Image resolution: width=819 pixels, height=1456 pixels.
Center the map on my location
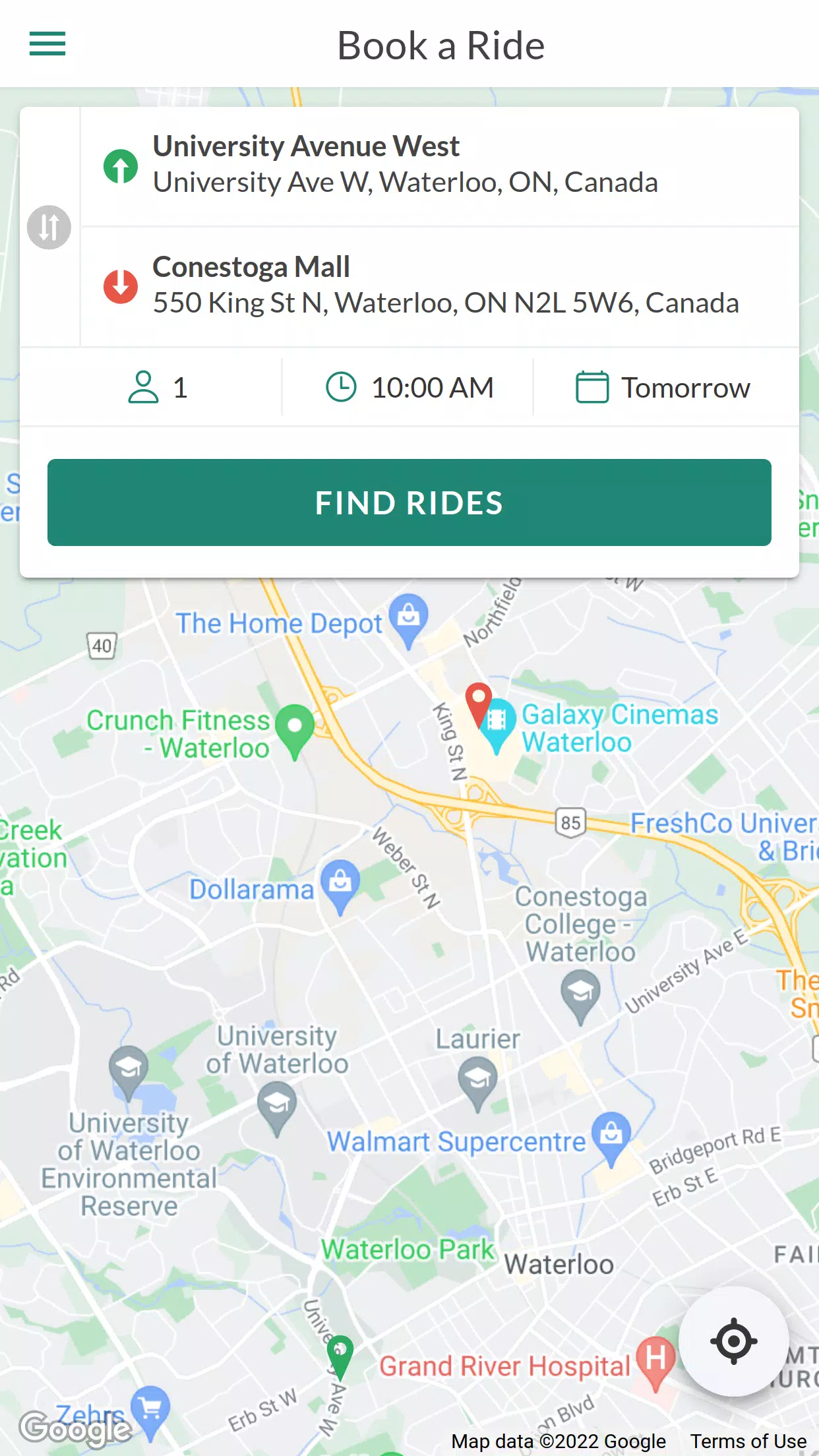pos(734,1341)
